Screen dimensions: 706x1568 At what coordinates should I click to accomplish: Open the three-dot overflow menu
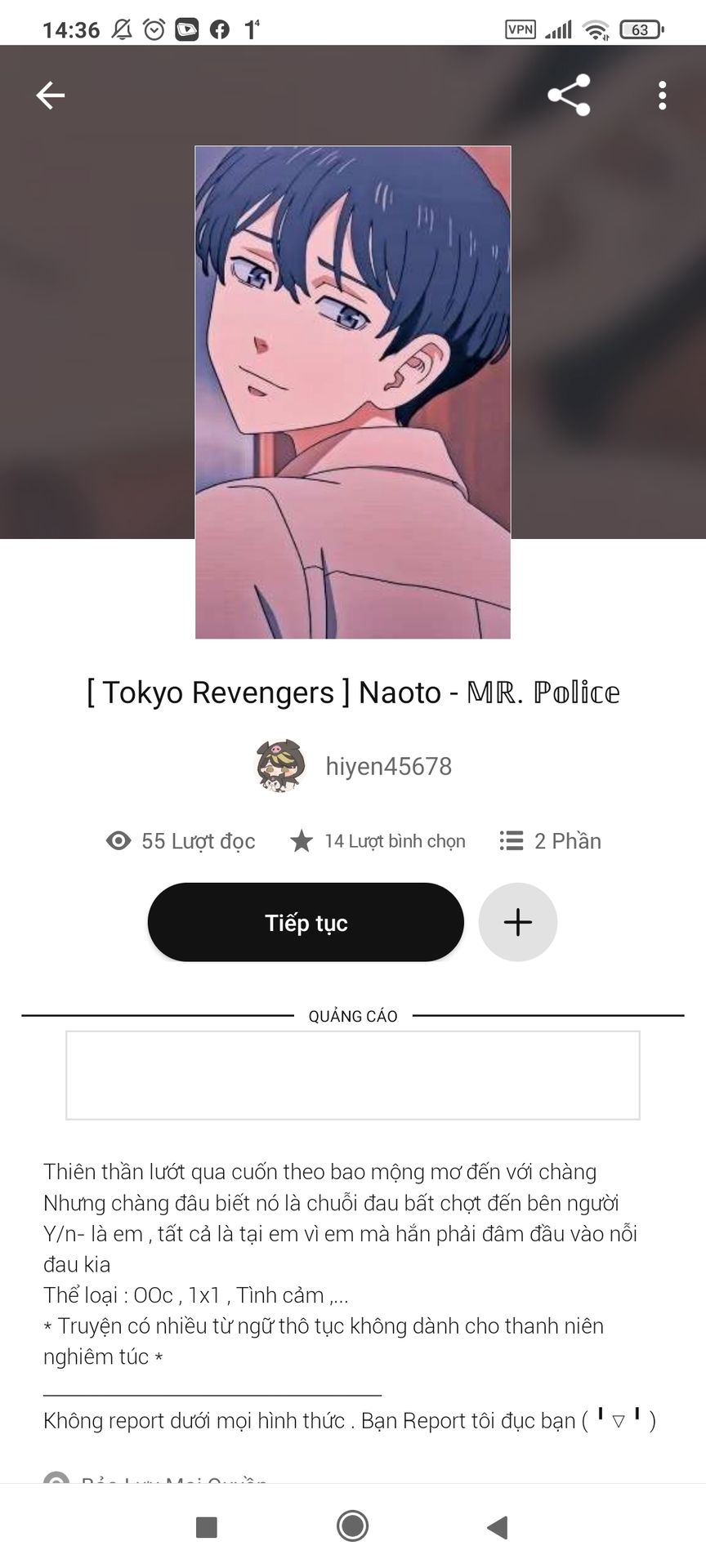click(662, 96)
